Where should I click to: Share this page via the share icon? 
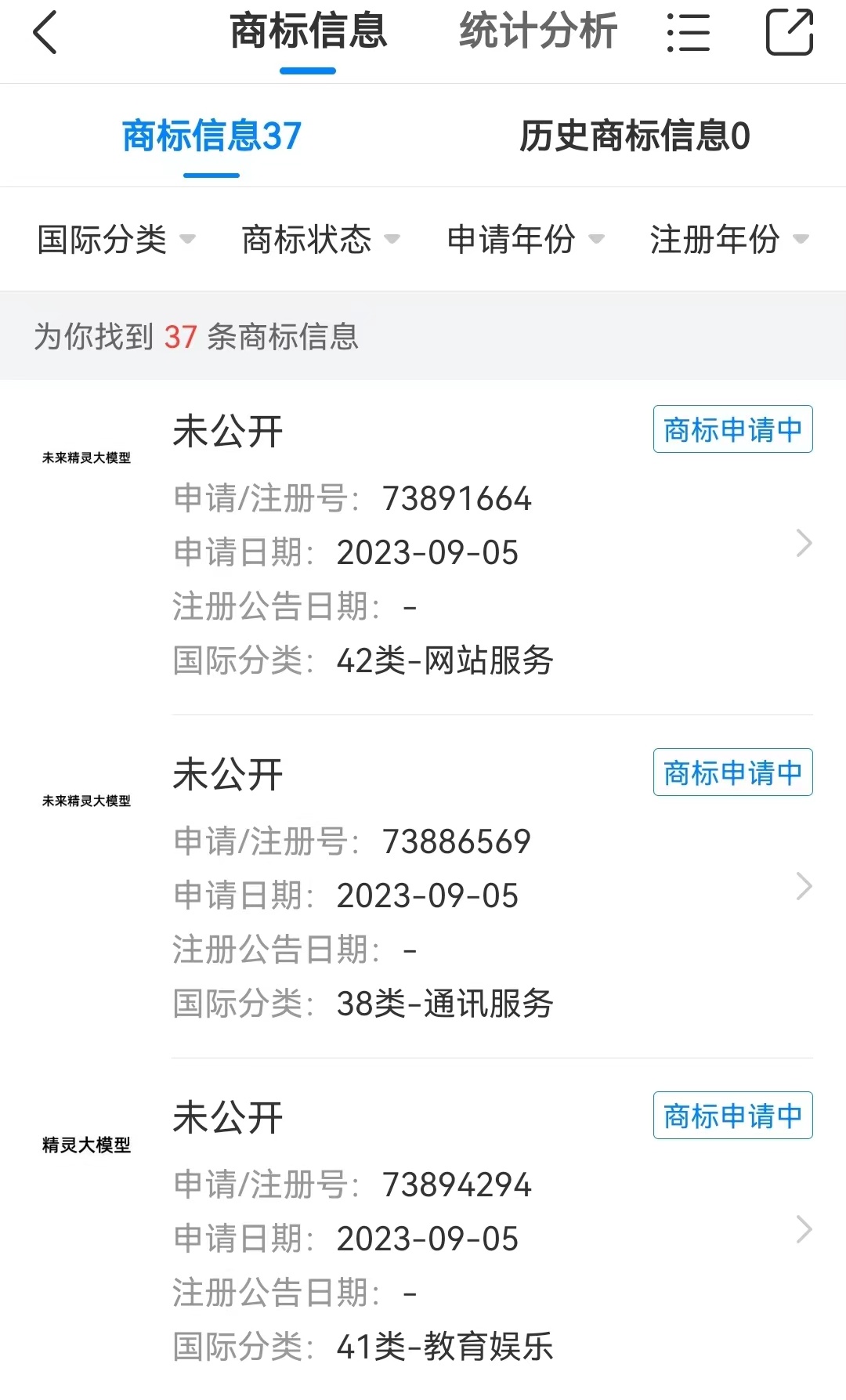click(x=789, y=32)
